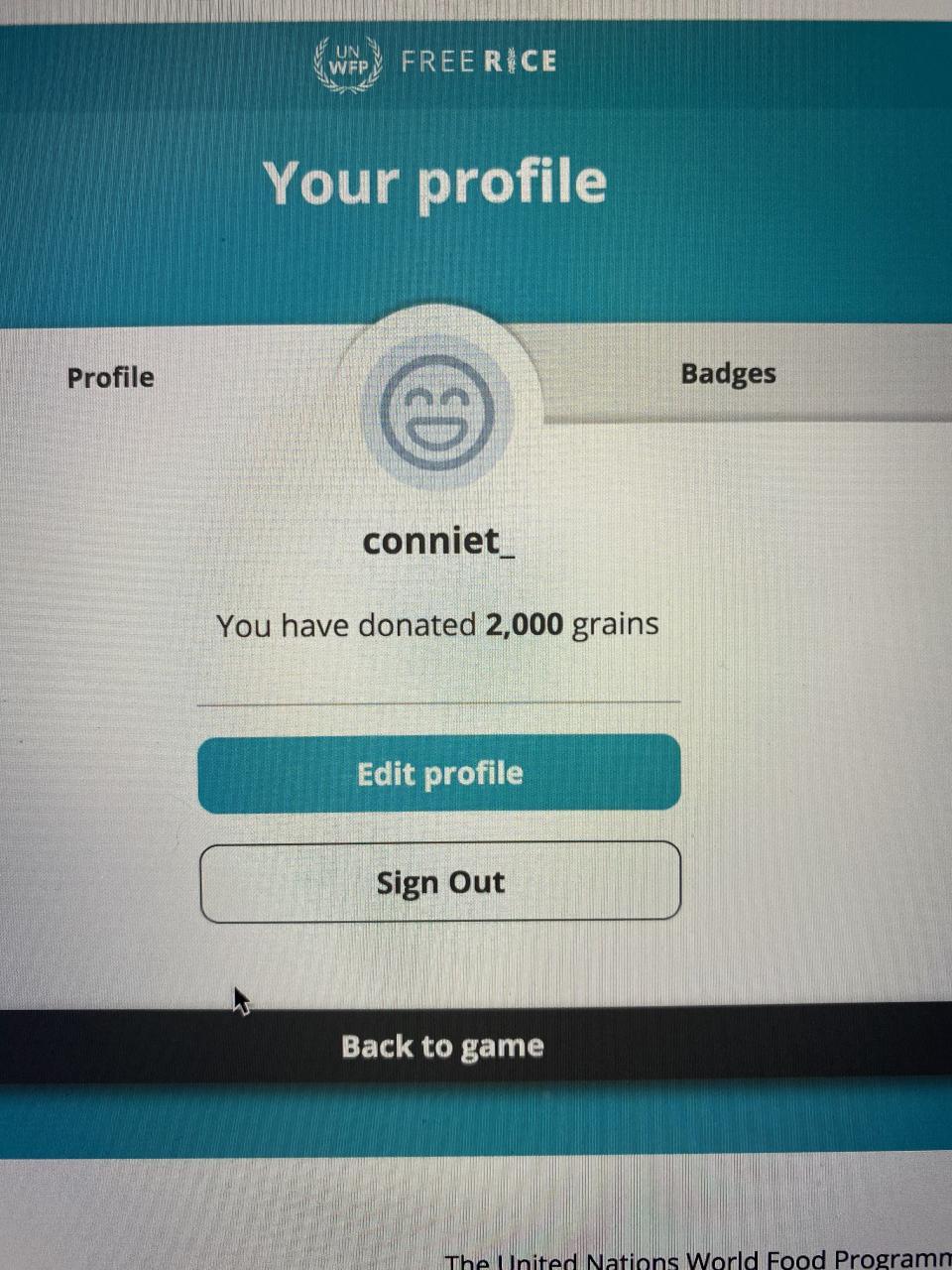Tap the Edit profile button
The height and width of the screenshot is (1270, 952).
click(x=439, y=774)
